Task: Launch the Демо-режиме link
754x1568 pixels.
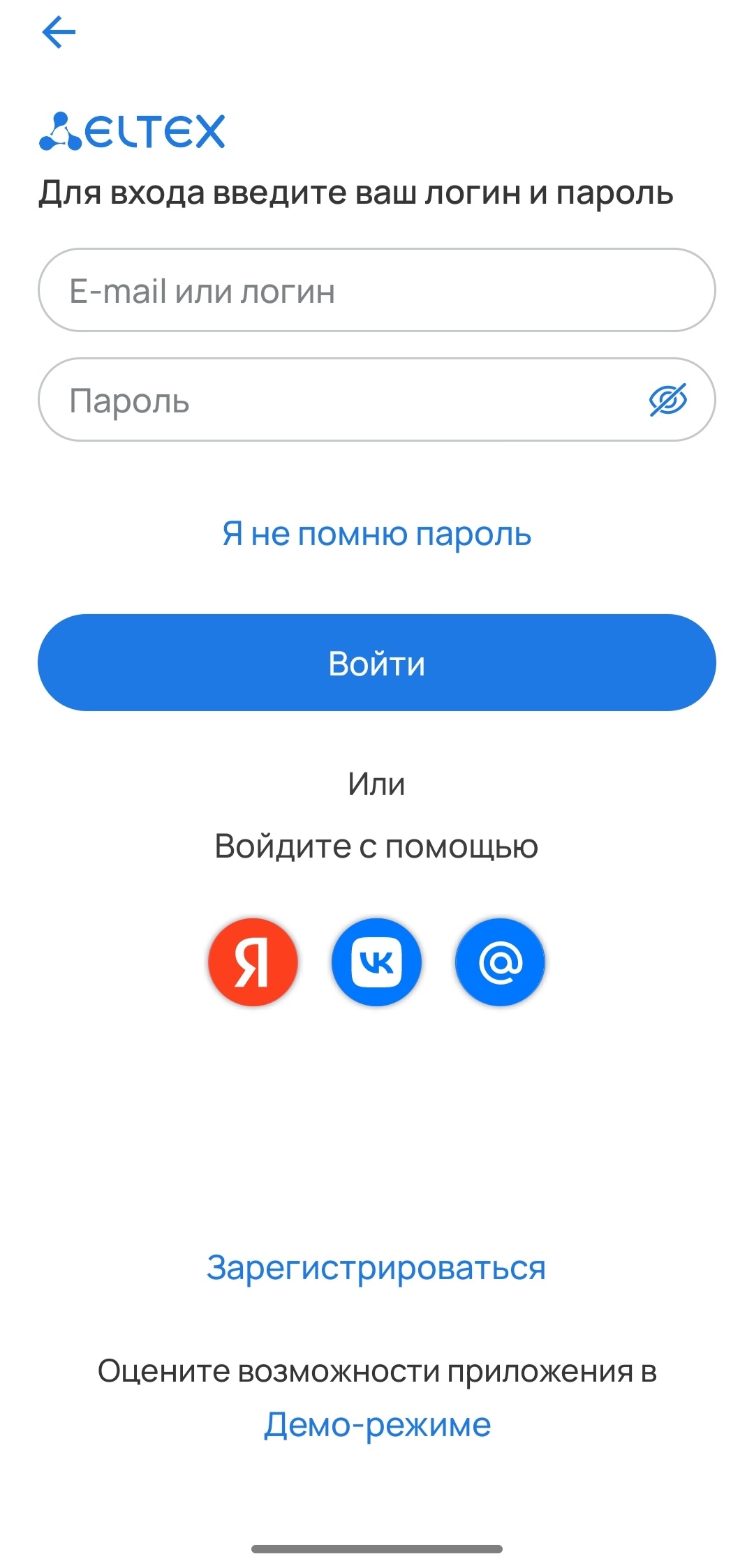Action: pos(377,1424)
